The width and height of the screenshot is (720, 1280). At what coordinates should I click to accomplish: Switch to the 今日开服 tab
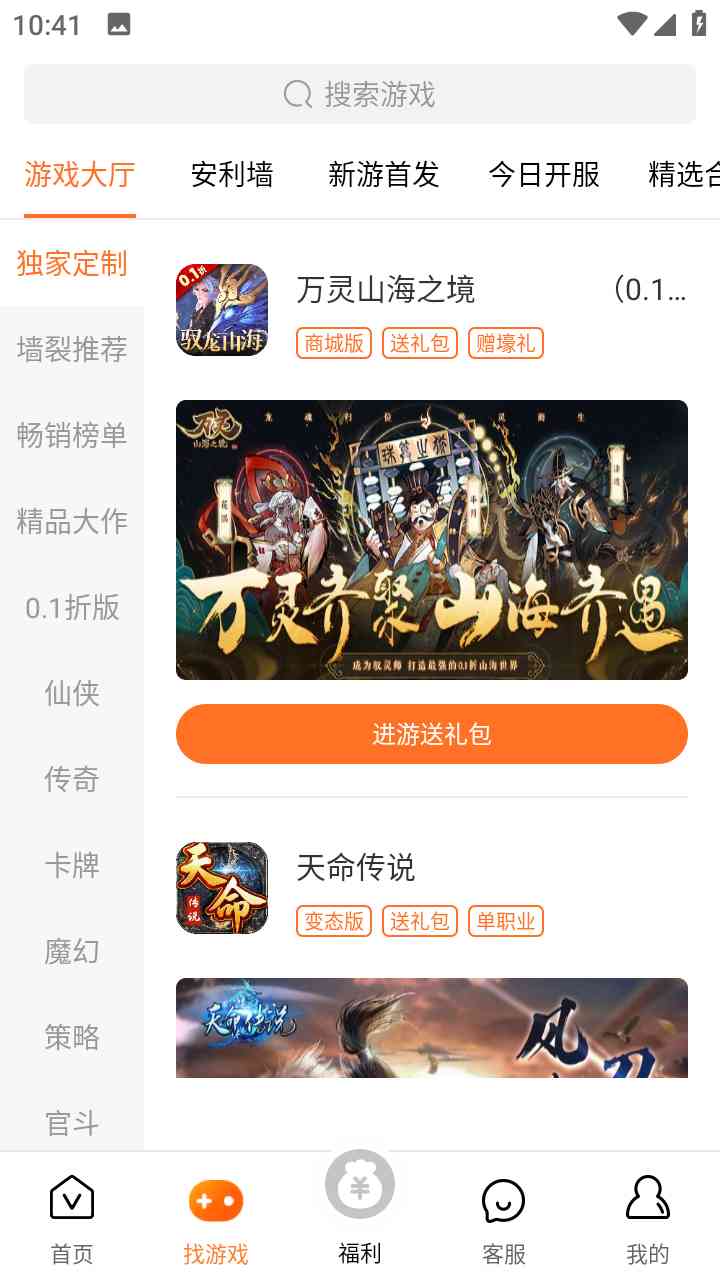pyautogui.click(x=544, y=175)
